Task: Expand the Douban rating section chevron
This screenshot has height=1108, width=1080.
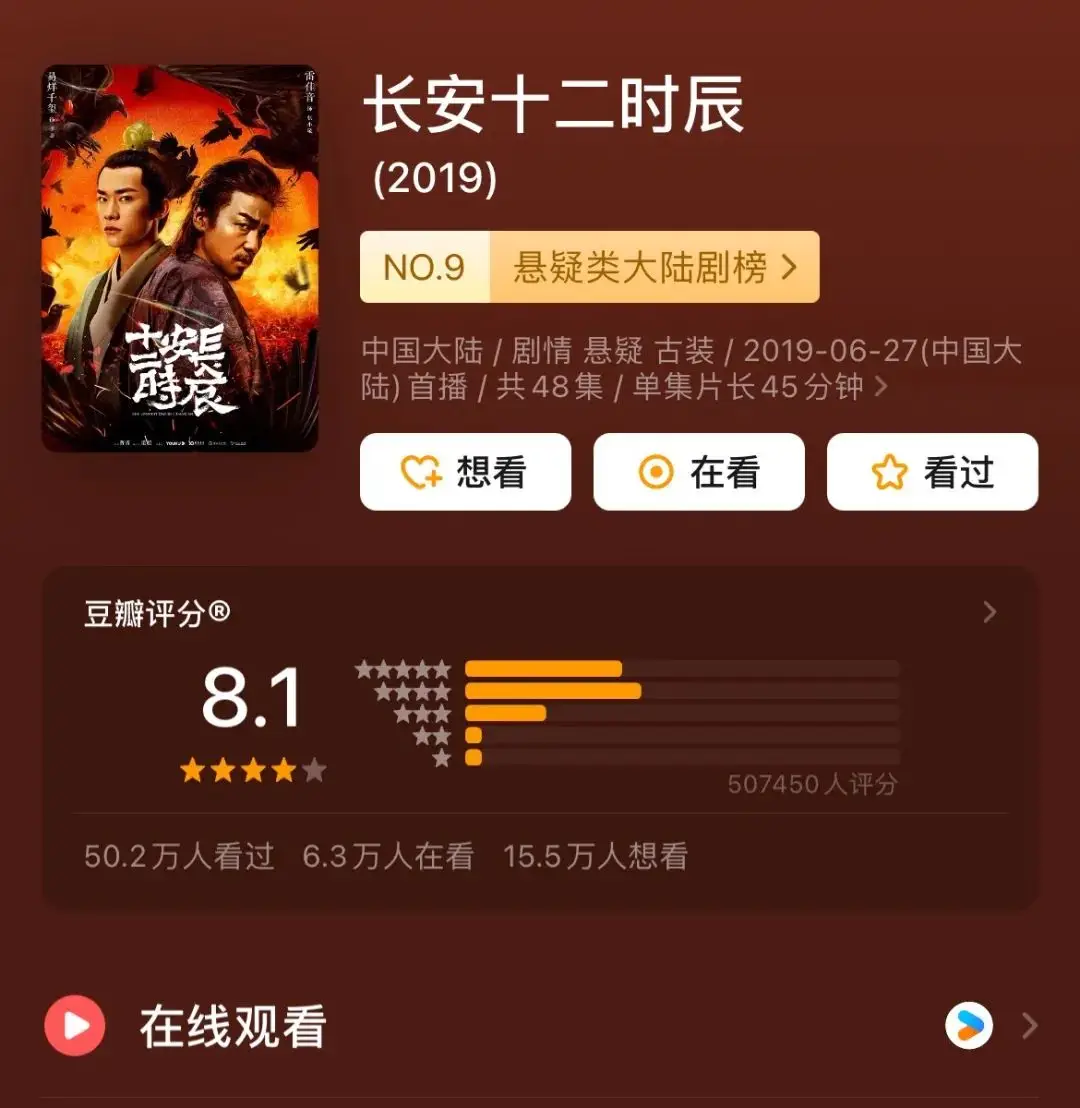Action: 989,613
